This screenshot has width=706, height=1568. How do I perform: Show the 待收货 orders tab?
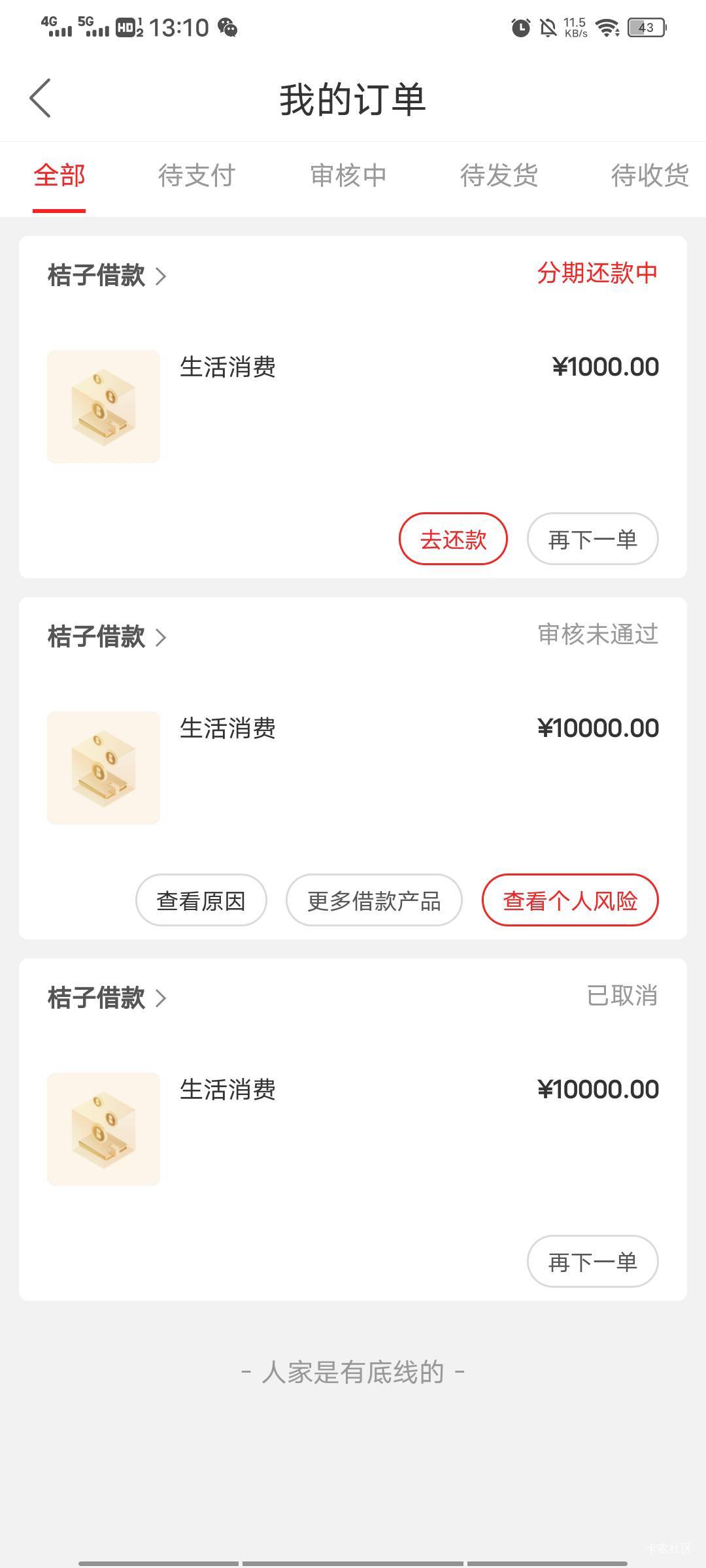tap(649, 176)
